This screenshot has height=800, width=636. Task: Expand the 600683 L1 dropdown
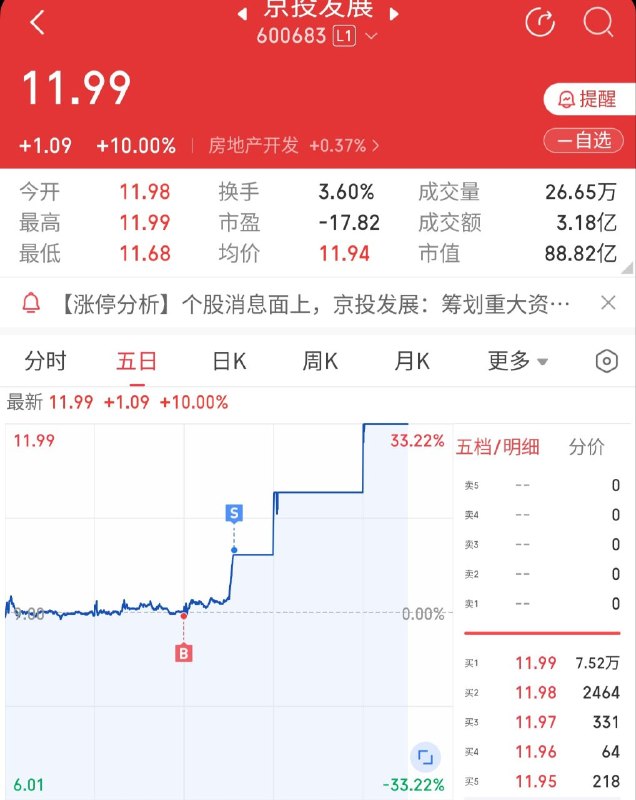(317, 36)
